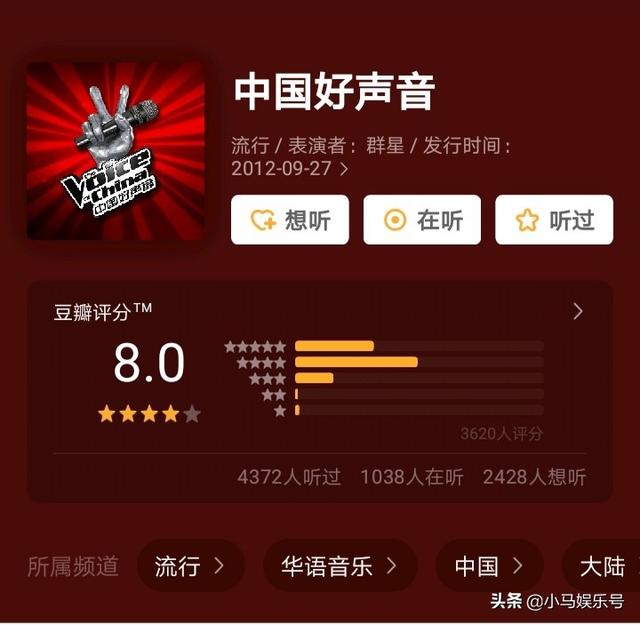This screenshot has width=640, height=625.
Task: Mark album as 听过 (listened)
Action: point(553,220)
